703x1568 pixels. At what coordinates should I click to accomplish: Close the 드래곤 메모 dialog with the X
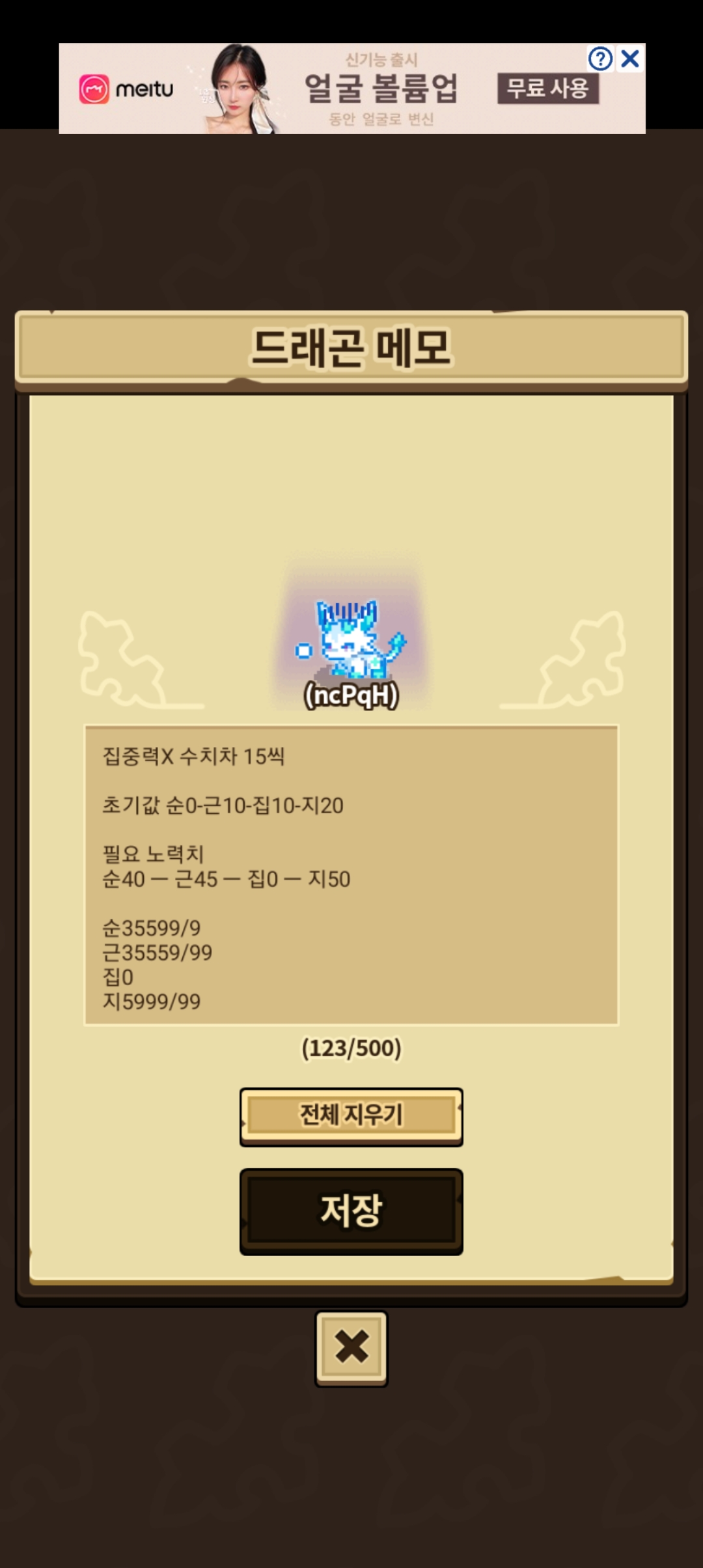[351, 1348]
